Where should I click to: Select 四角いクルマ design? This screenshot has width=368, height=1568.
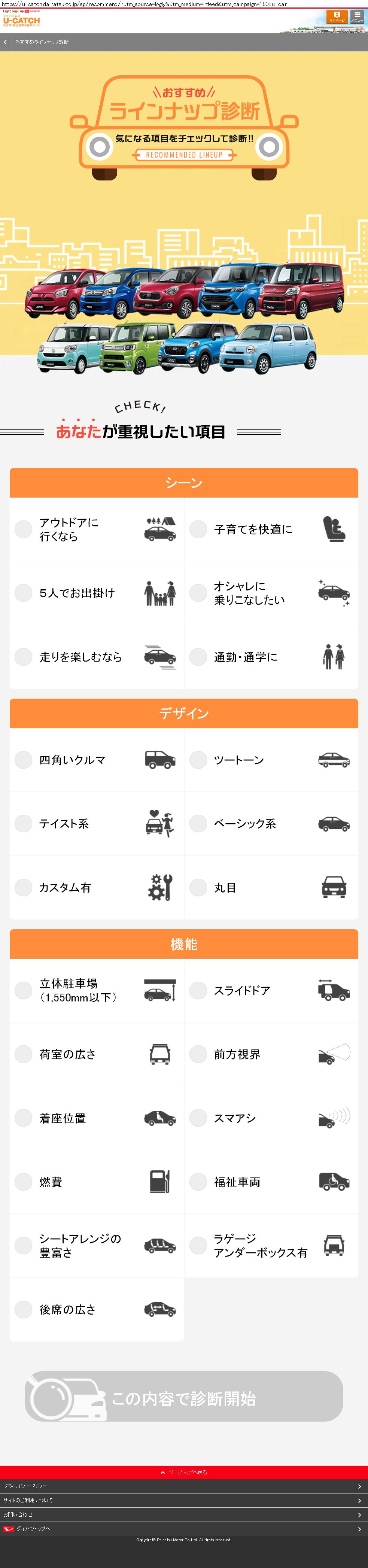tap(24, 760)
